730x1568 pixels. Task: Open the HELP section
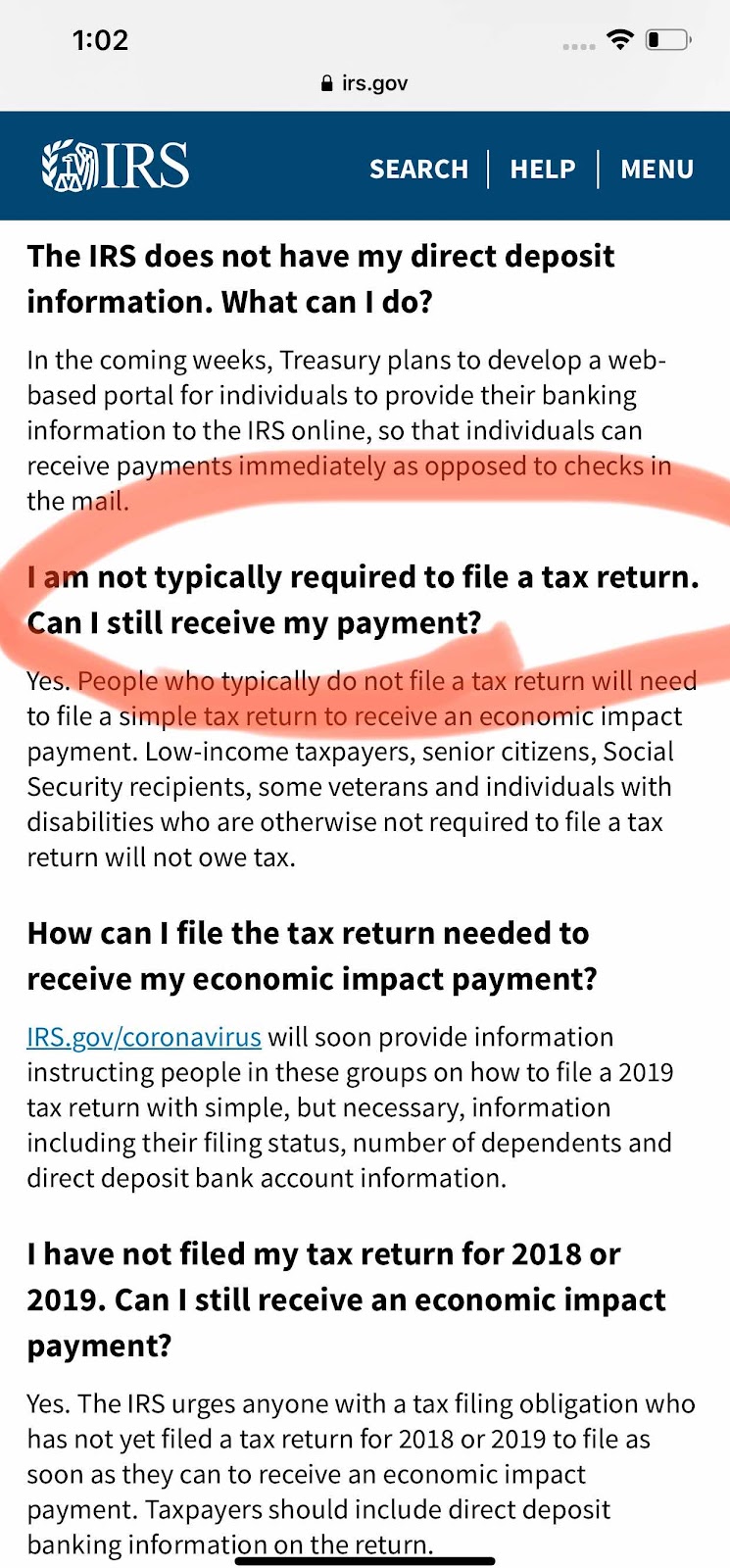click(x=542, y=169)
